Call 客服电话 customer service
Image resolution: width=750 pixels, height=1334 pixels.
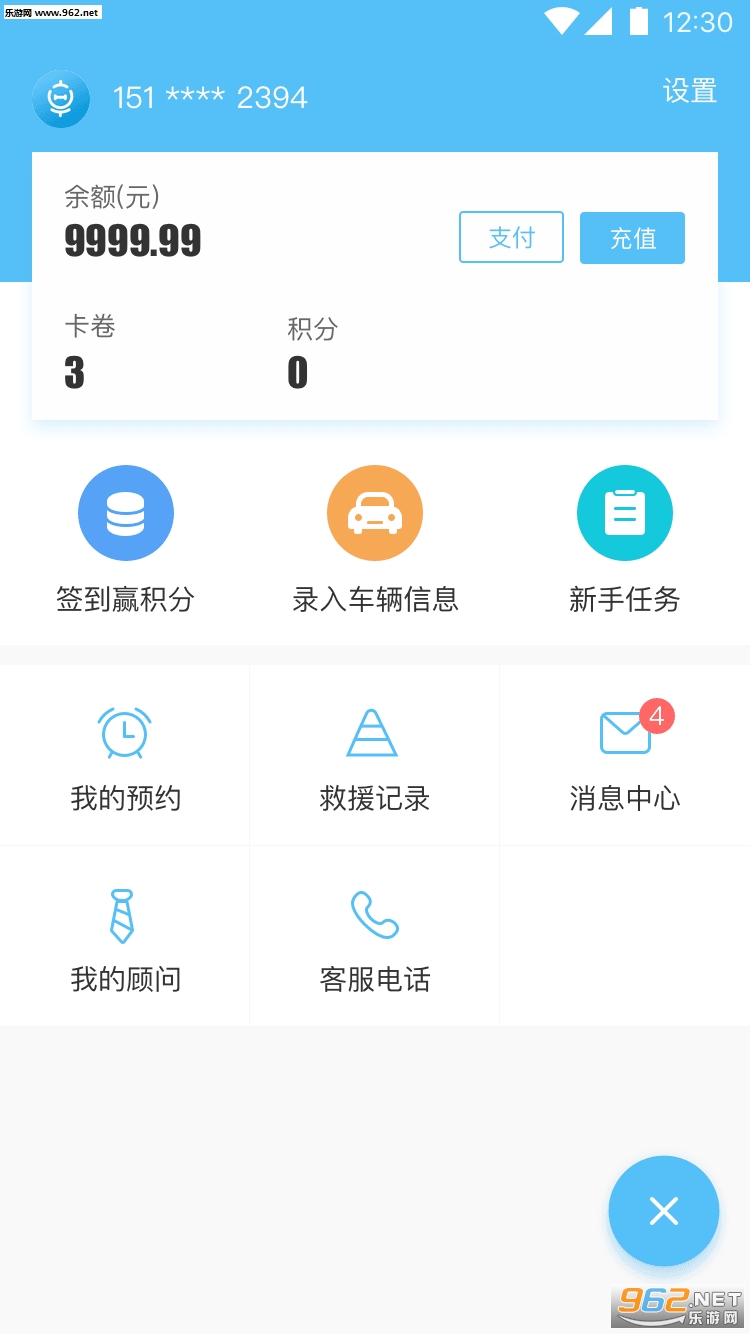(374, 937)
